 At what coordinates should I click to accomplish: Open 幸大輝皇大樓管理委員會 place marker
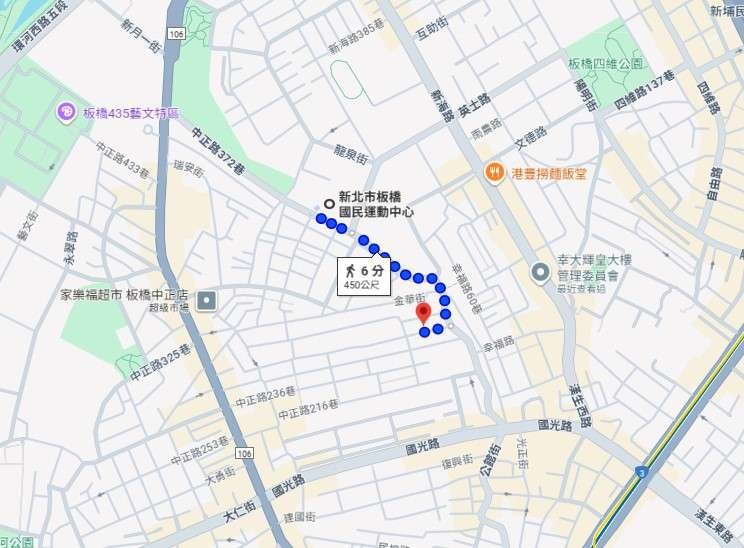[x=540, y=270]
